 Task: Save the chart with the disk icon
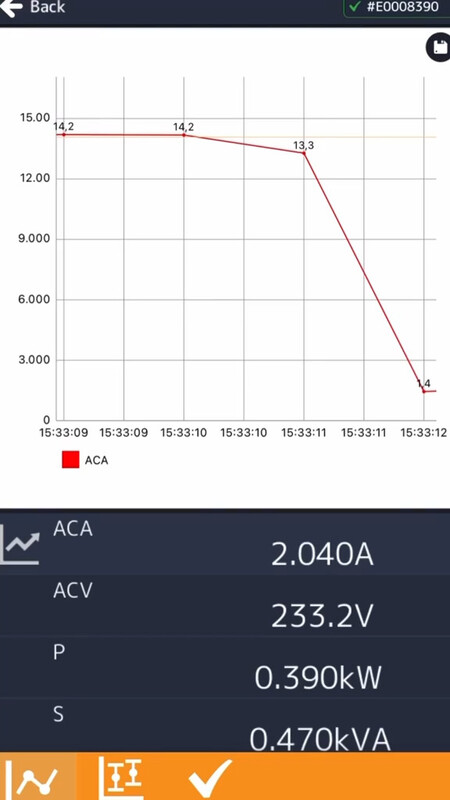438,48
